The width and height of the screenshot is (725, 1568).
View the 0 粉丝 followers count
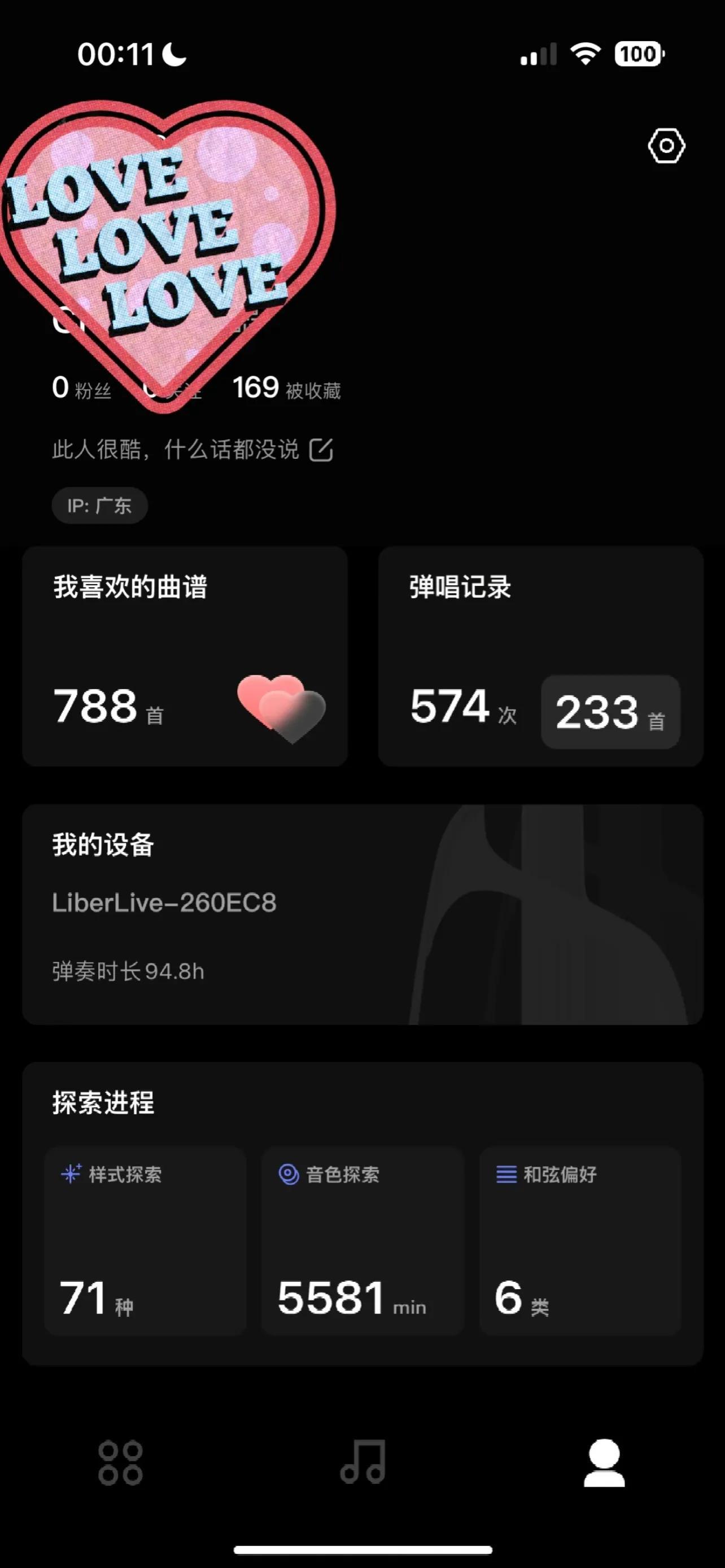pyautogui.click(x=81, y=388)
